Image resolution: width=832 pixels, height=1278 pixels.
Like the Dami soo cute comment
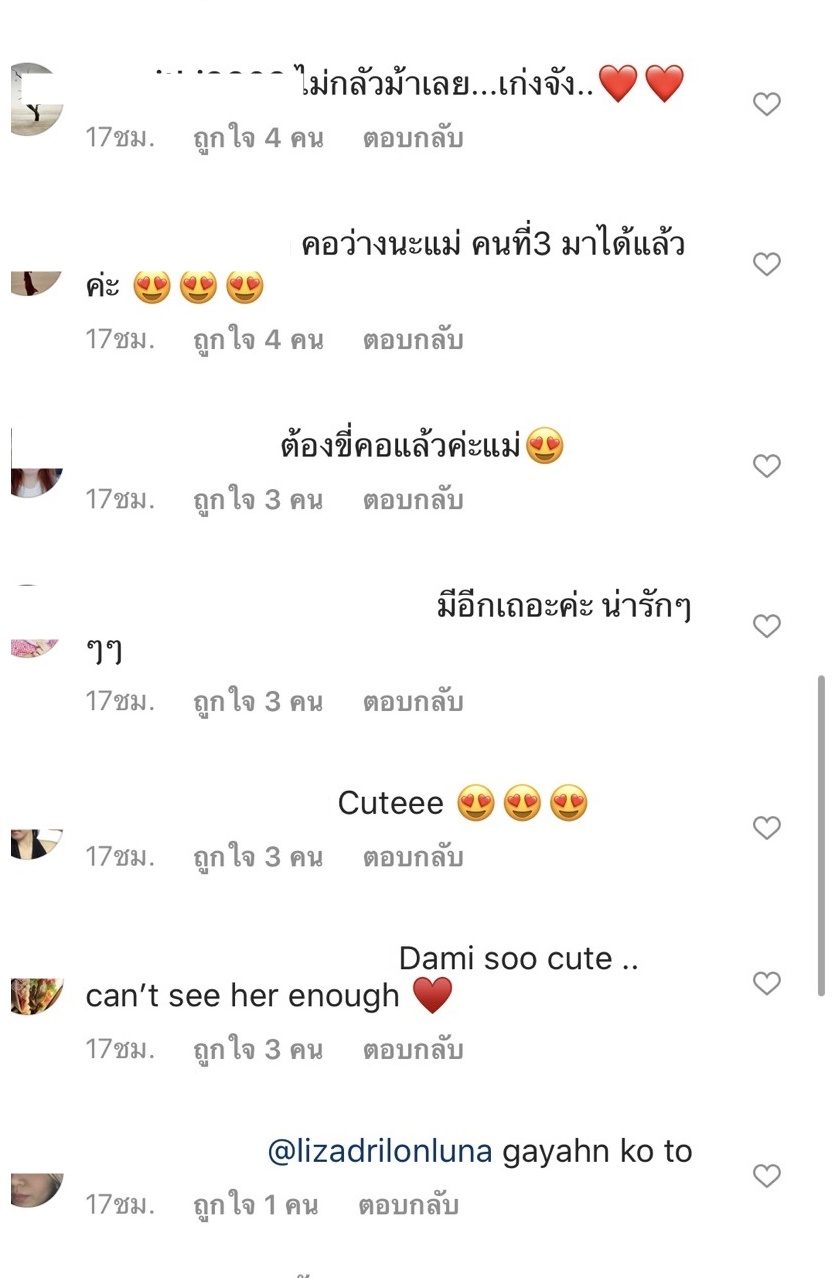click(x=766, y=984)
